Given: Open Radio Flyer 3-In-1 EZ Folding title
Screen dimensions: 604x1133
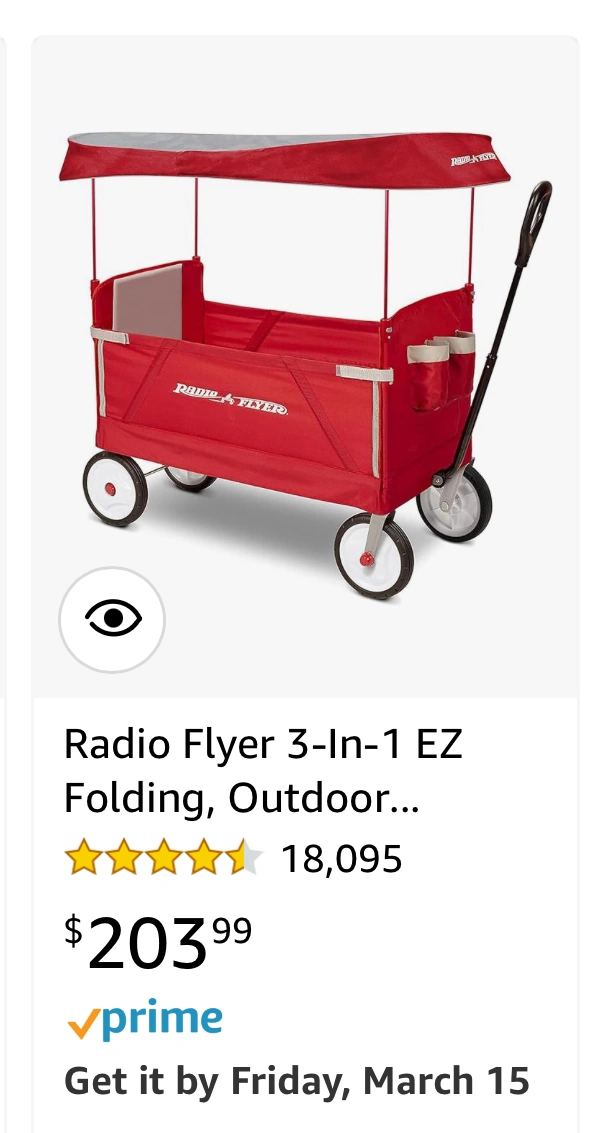Looking at the screenshot, I should point(263,771).
